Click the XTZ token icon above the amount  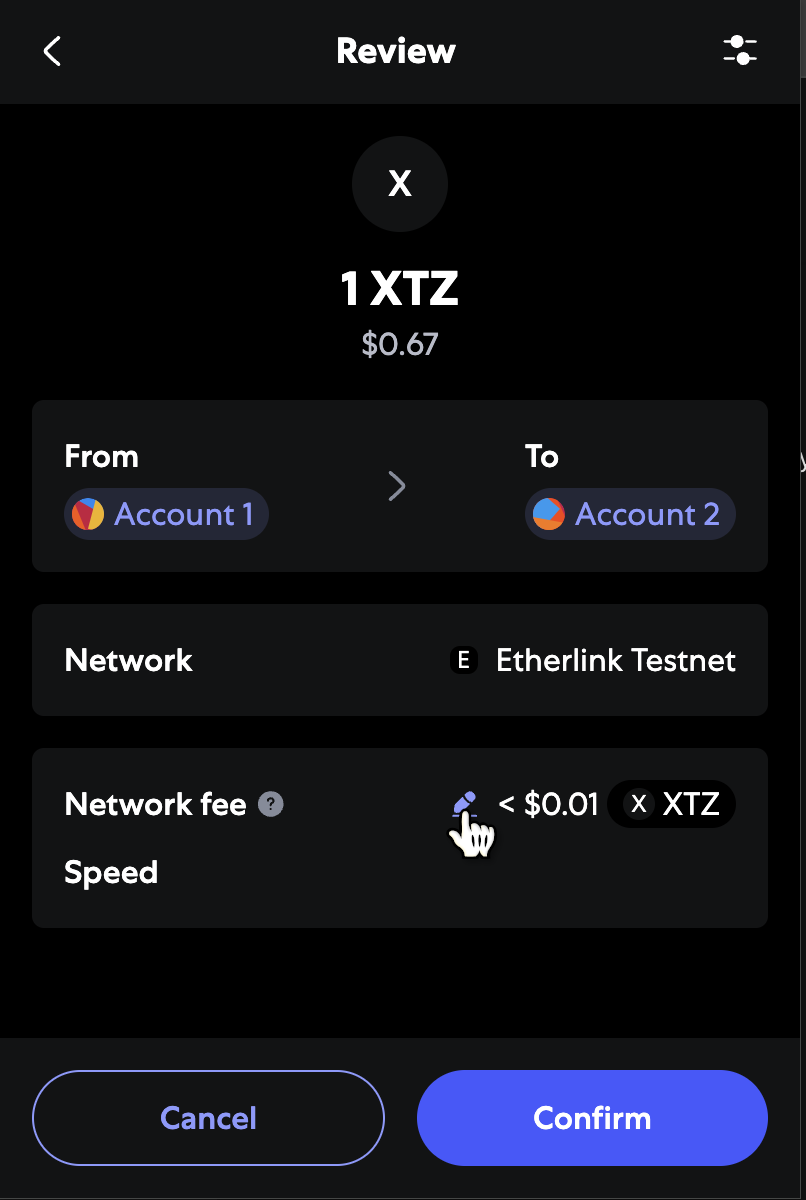[x=400, y=184]
